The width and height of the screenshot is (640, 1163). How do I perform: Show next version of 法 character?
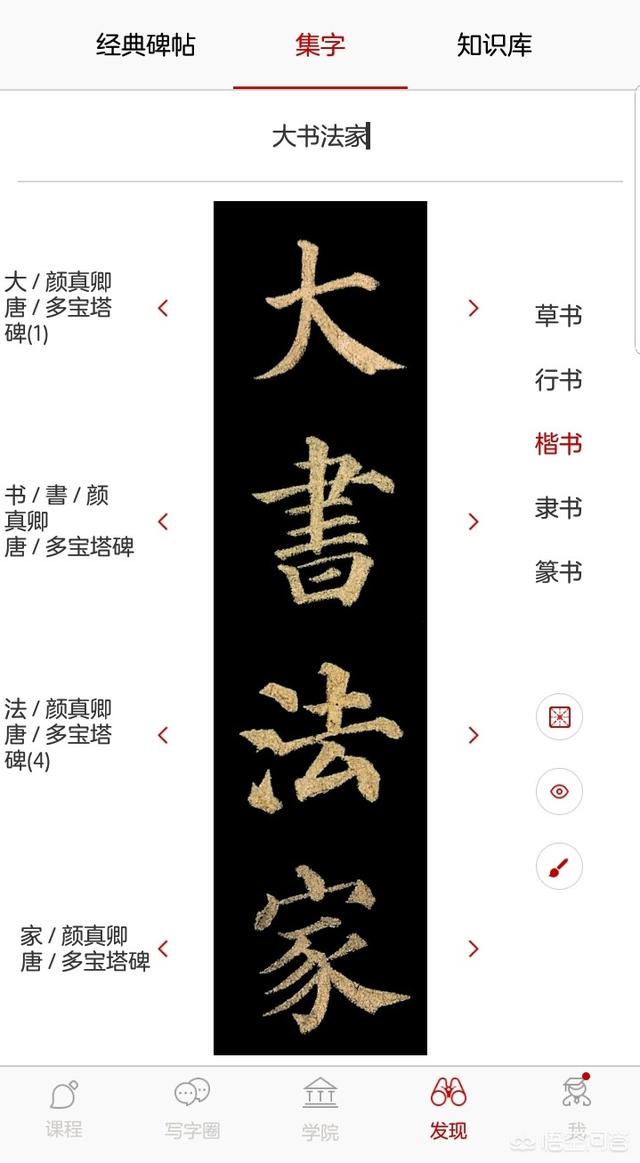[x=473, y=735]
